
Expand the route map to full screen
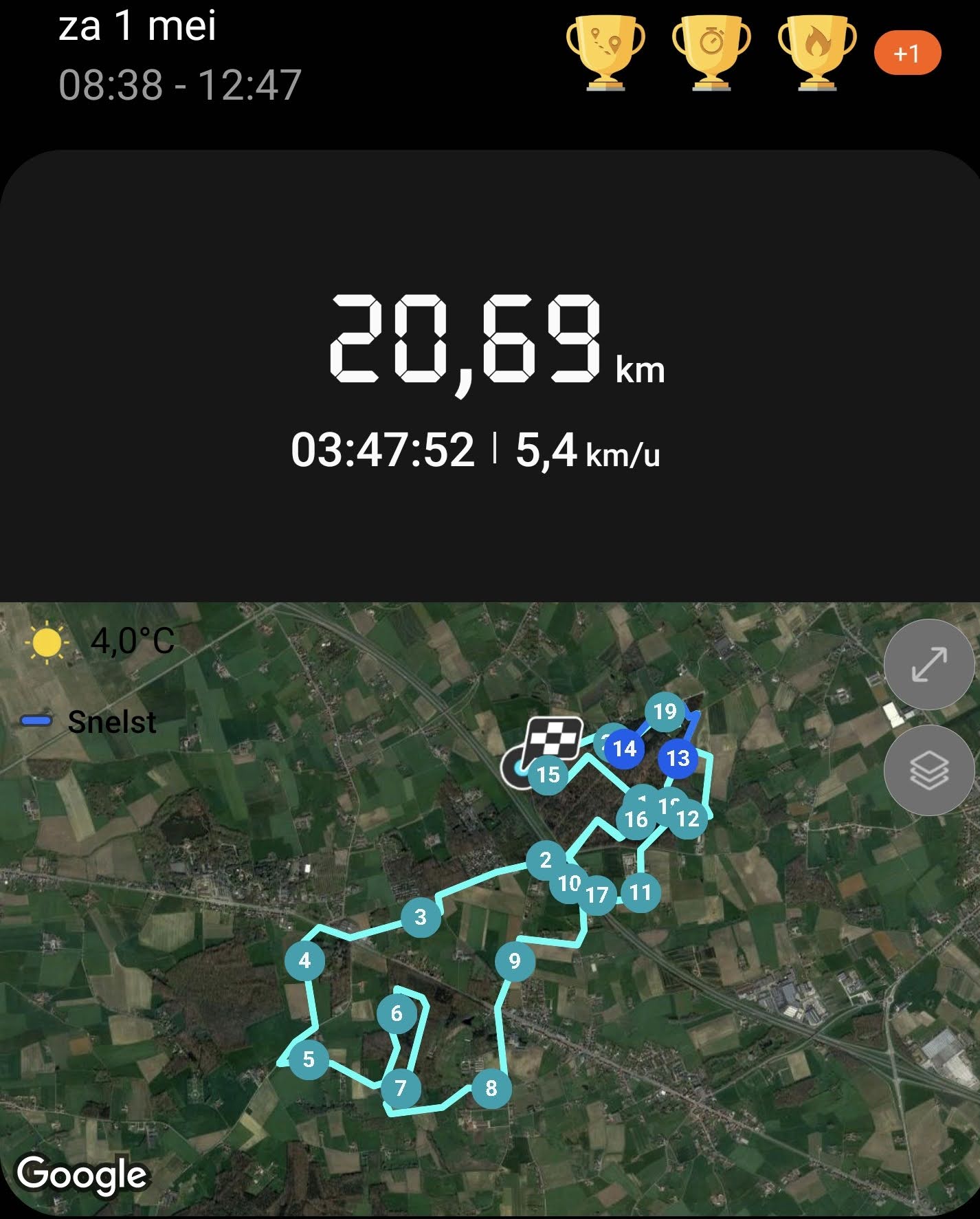click(x=928, y=664)
